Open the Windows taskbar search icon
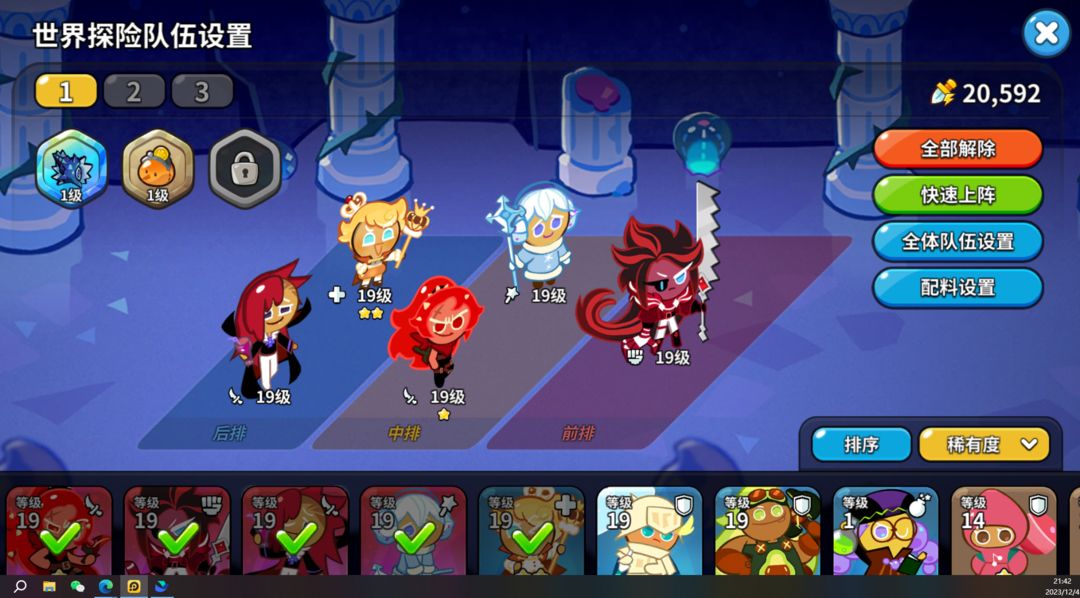Screen dimensions: 1080x598 19,586
